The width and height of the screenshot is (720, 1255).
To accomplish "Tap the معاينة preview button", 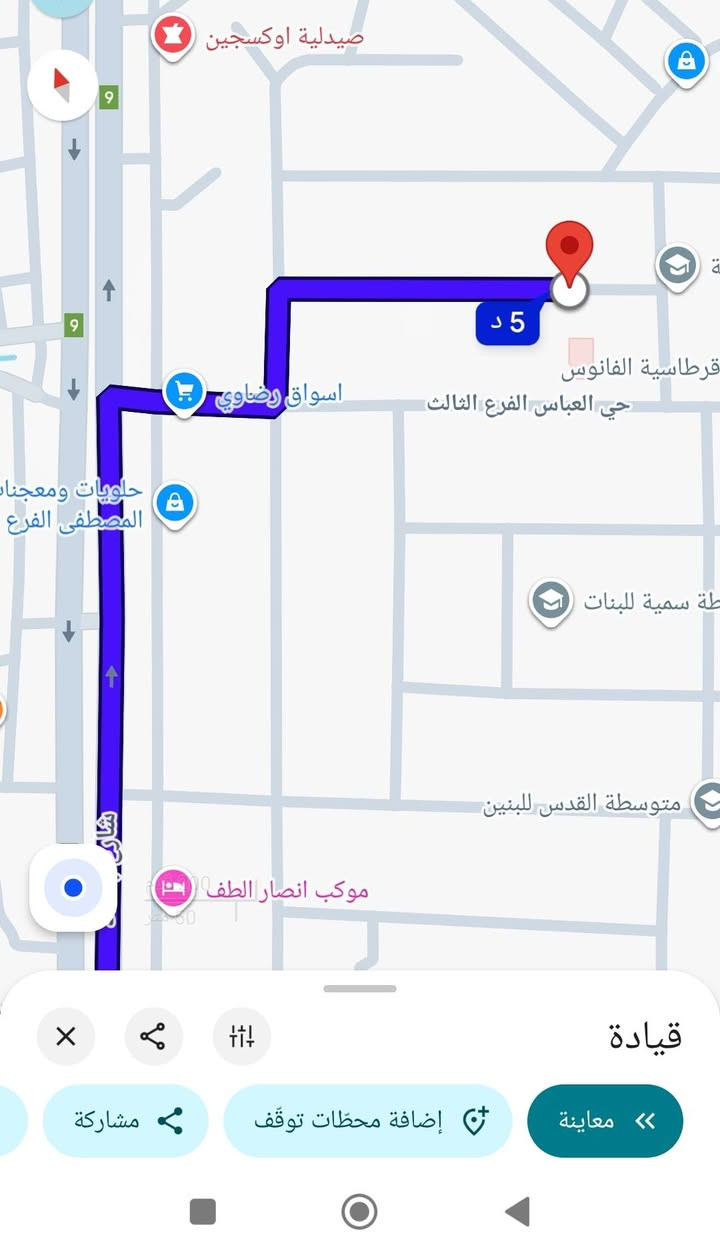I will coord(605,1121).
